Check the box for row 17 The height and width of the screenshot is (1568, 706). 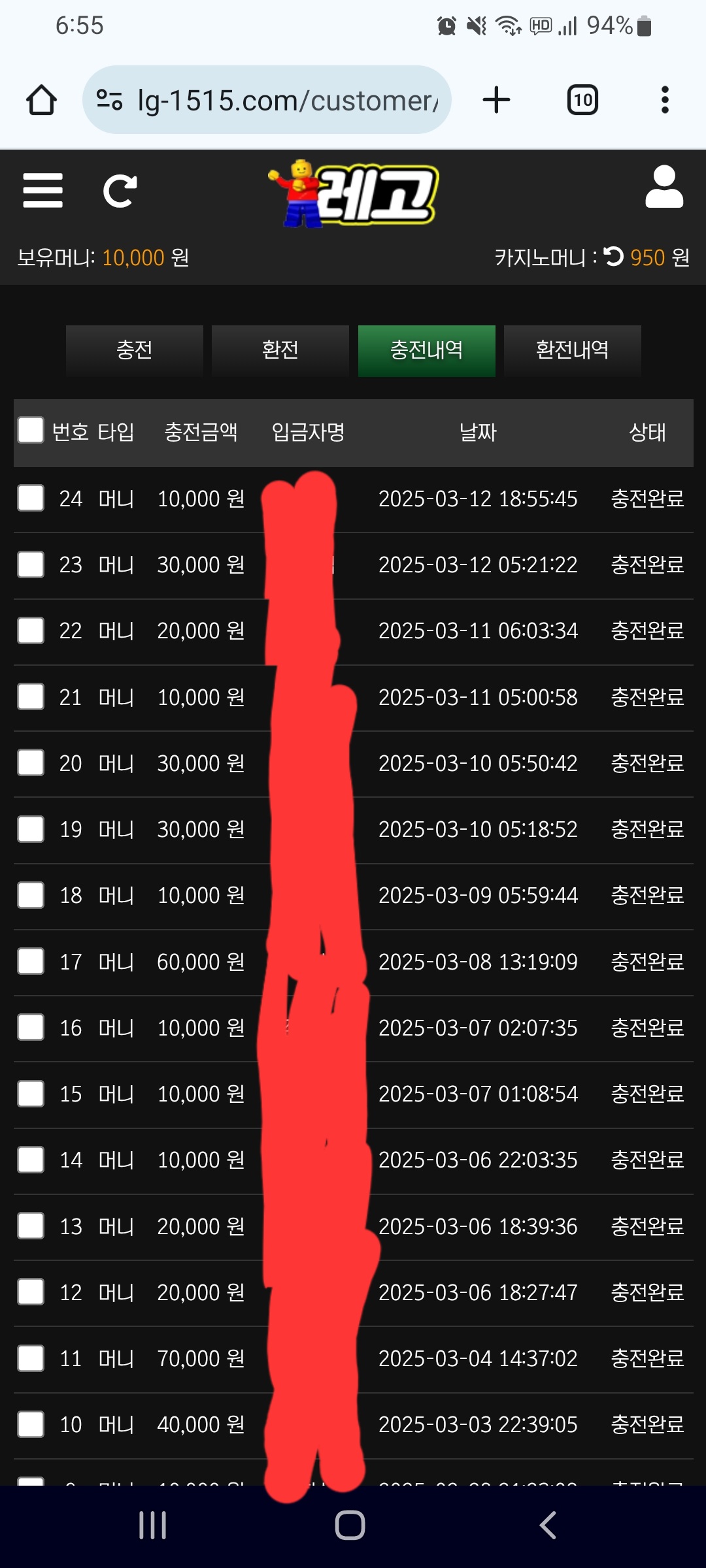31,962
